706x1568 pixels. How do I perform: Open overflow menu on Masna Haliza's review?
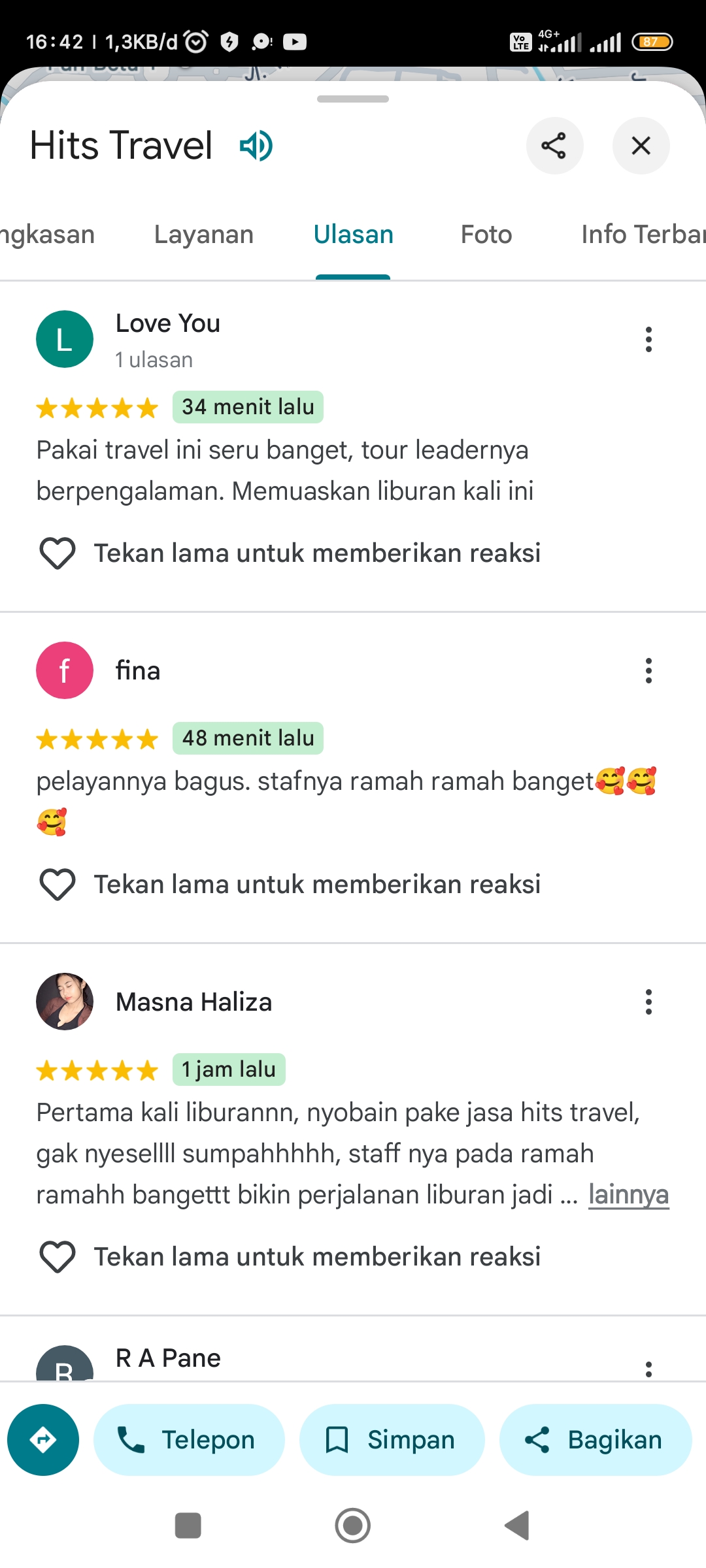pos(648,1002)
